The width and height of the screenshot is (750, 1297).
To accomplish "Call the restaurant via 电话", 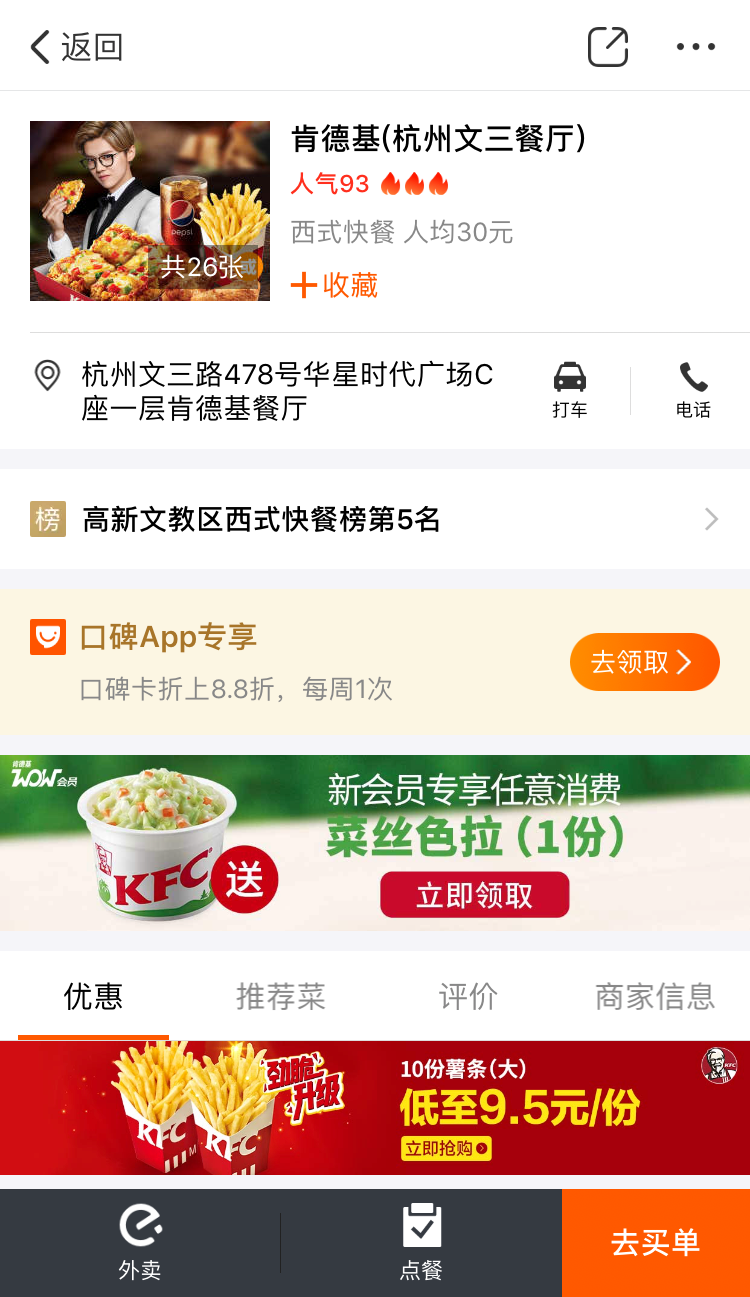I will [693, 390].
